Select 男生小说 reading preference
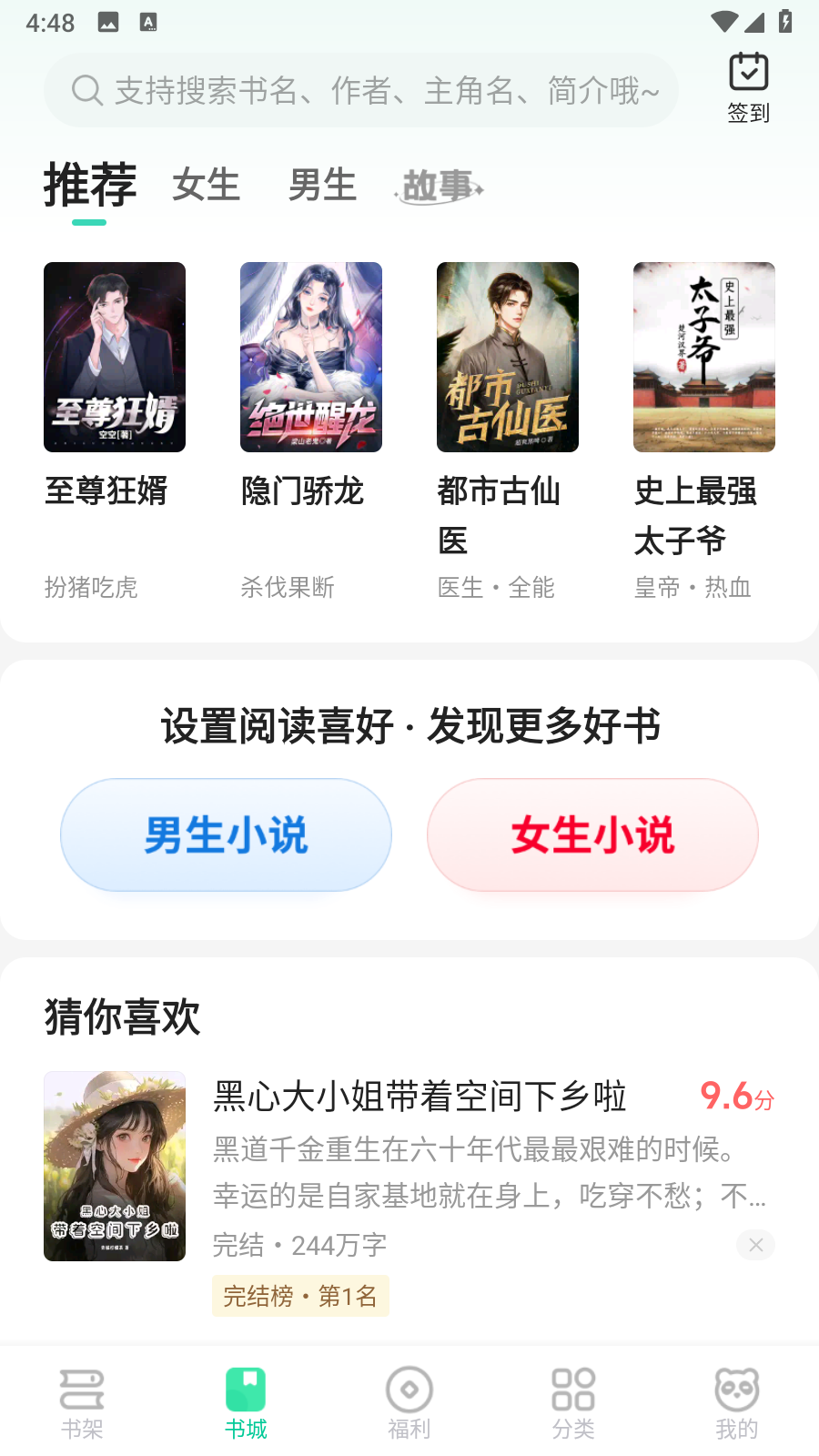Image resolution: width=819 pixels, height=1456 pixels. pos(226,834)
